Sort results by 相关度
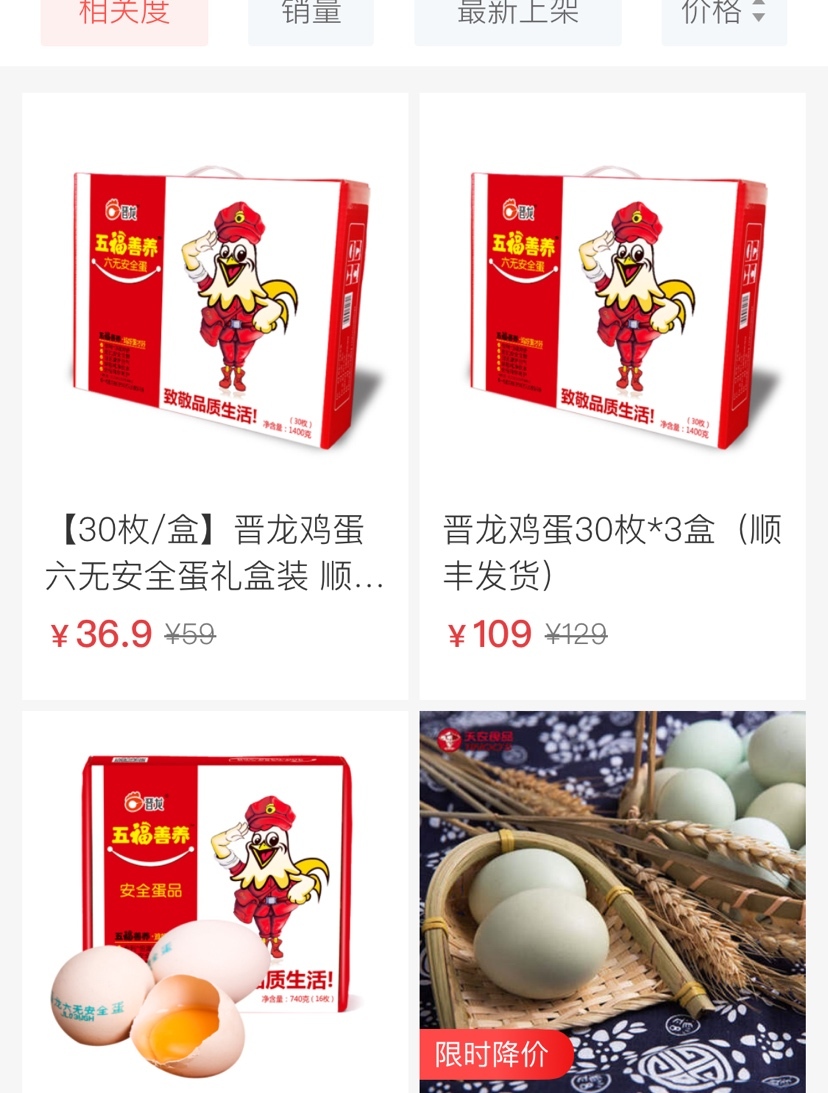The height and width of the screenshot is (1093, 828). 124,16
